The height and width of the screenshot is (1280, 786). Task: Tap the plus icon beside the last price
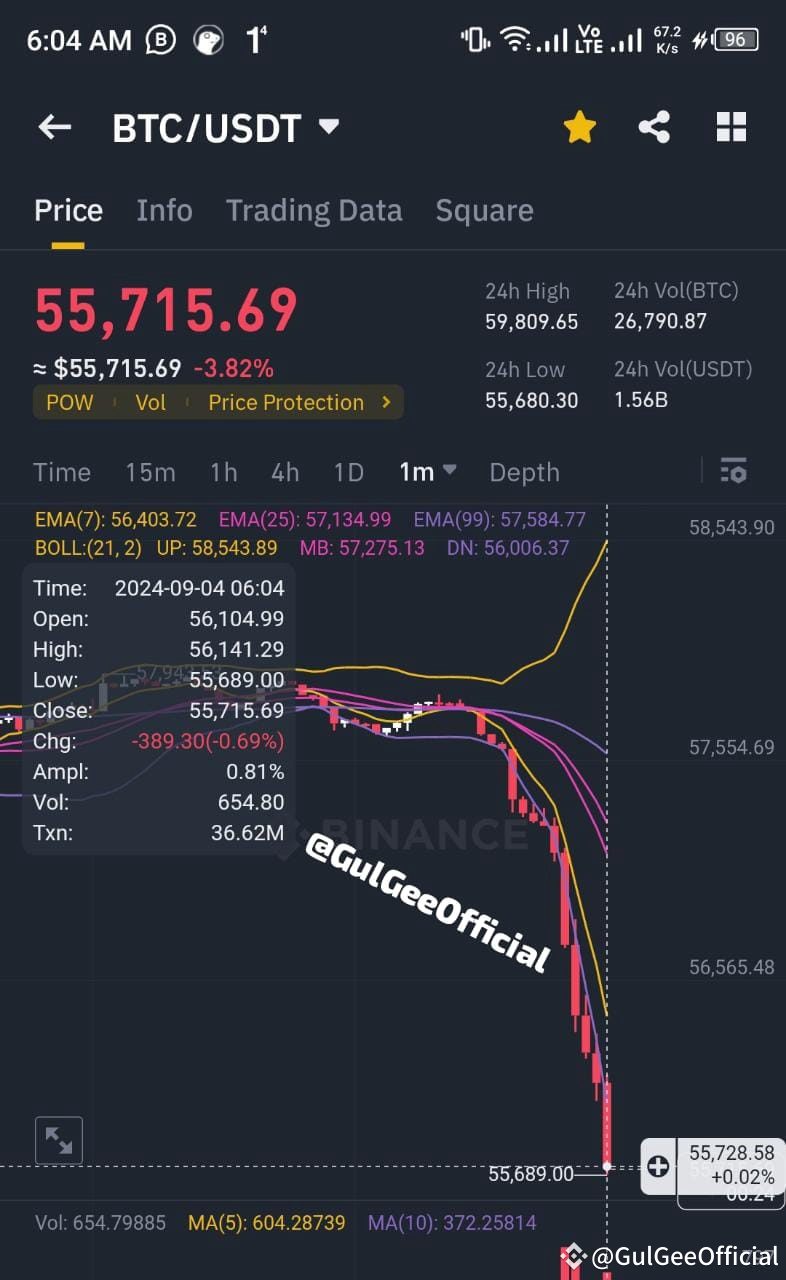[658, 1166]
